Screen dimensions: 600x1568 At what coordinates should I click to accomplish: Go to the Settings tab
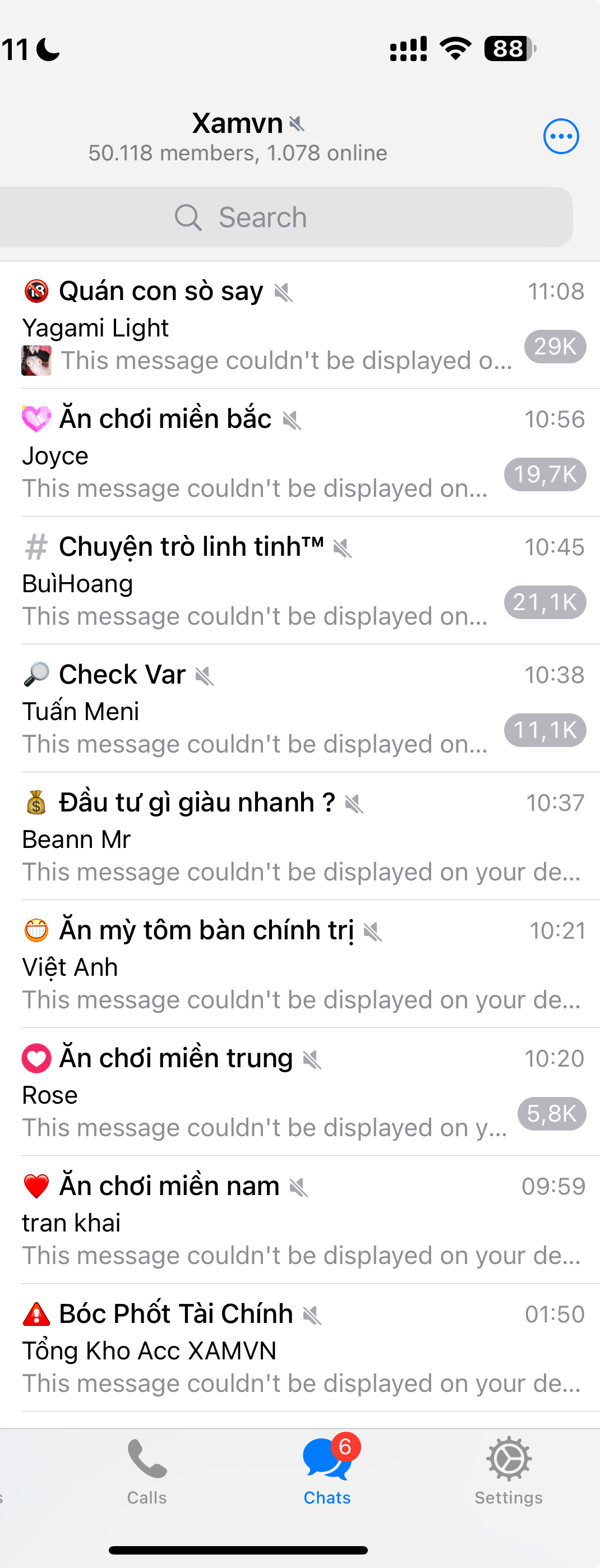pyautogui.click(x=508, y=1470)
